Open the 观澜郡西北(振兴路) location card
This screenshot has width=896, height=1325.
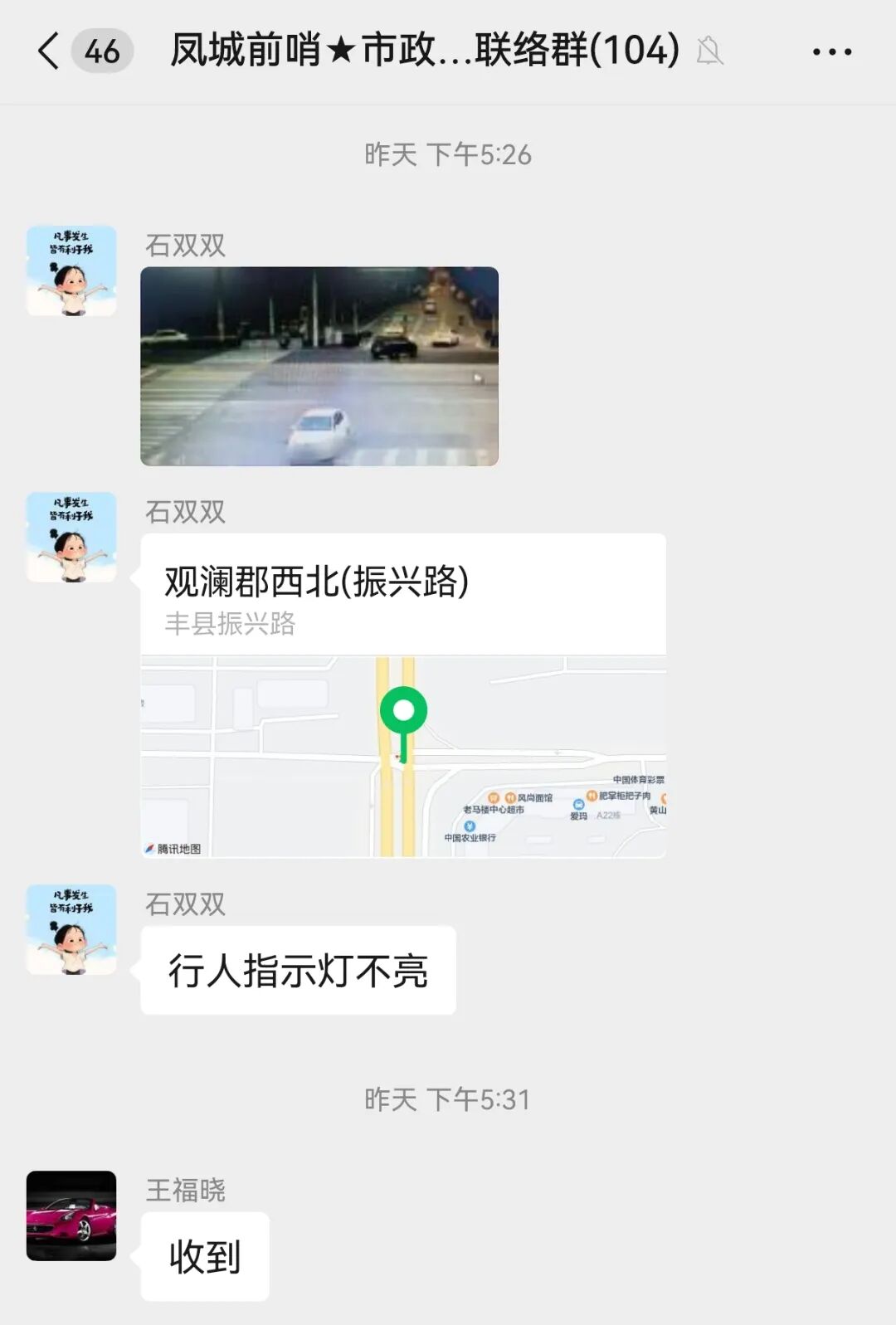coord(403,694)
